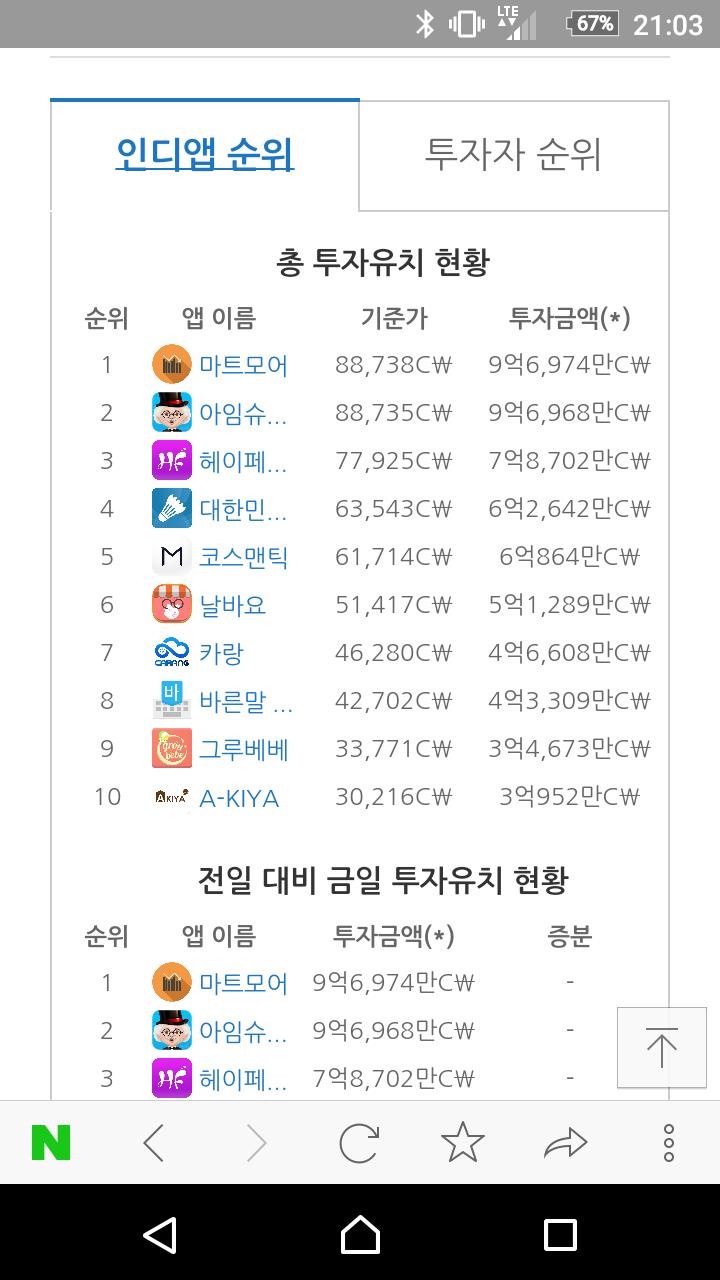
Task: Switch to the 투자자 순위 tab
Action: [513, 155]
